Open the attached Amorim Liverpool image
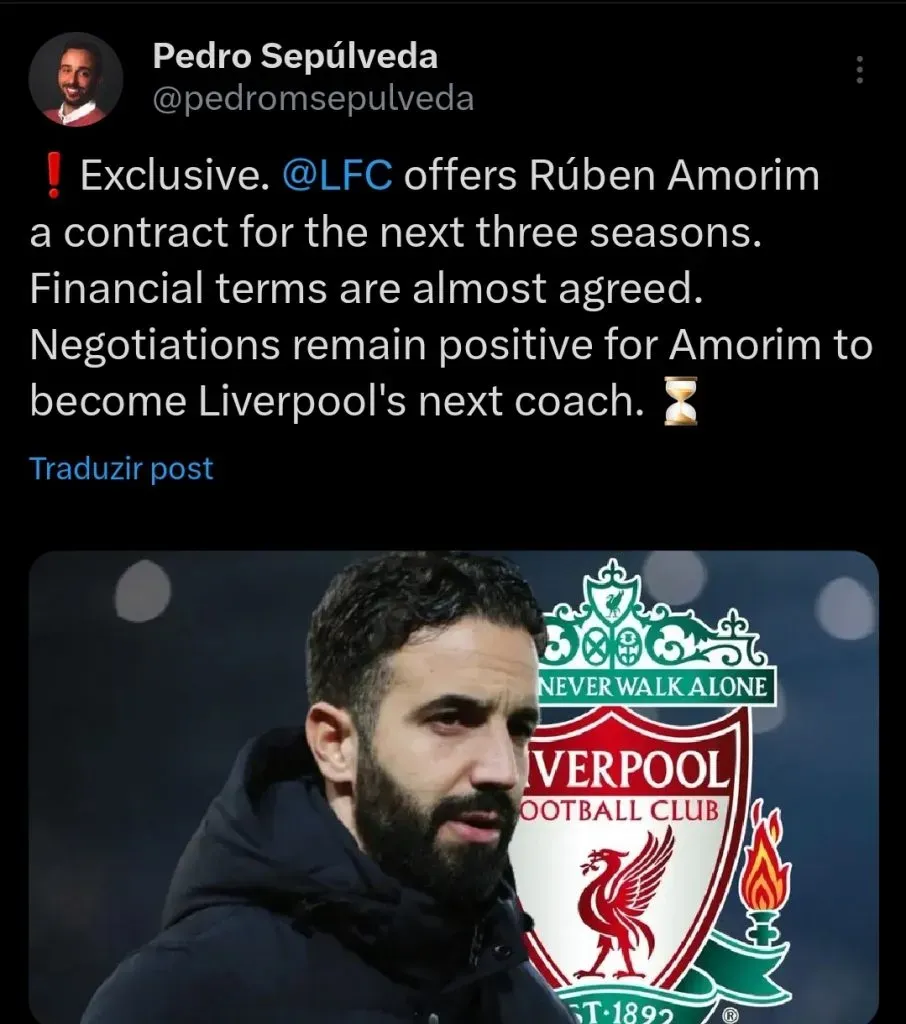906x1024 pixels. (453, 785)
